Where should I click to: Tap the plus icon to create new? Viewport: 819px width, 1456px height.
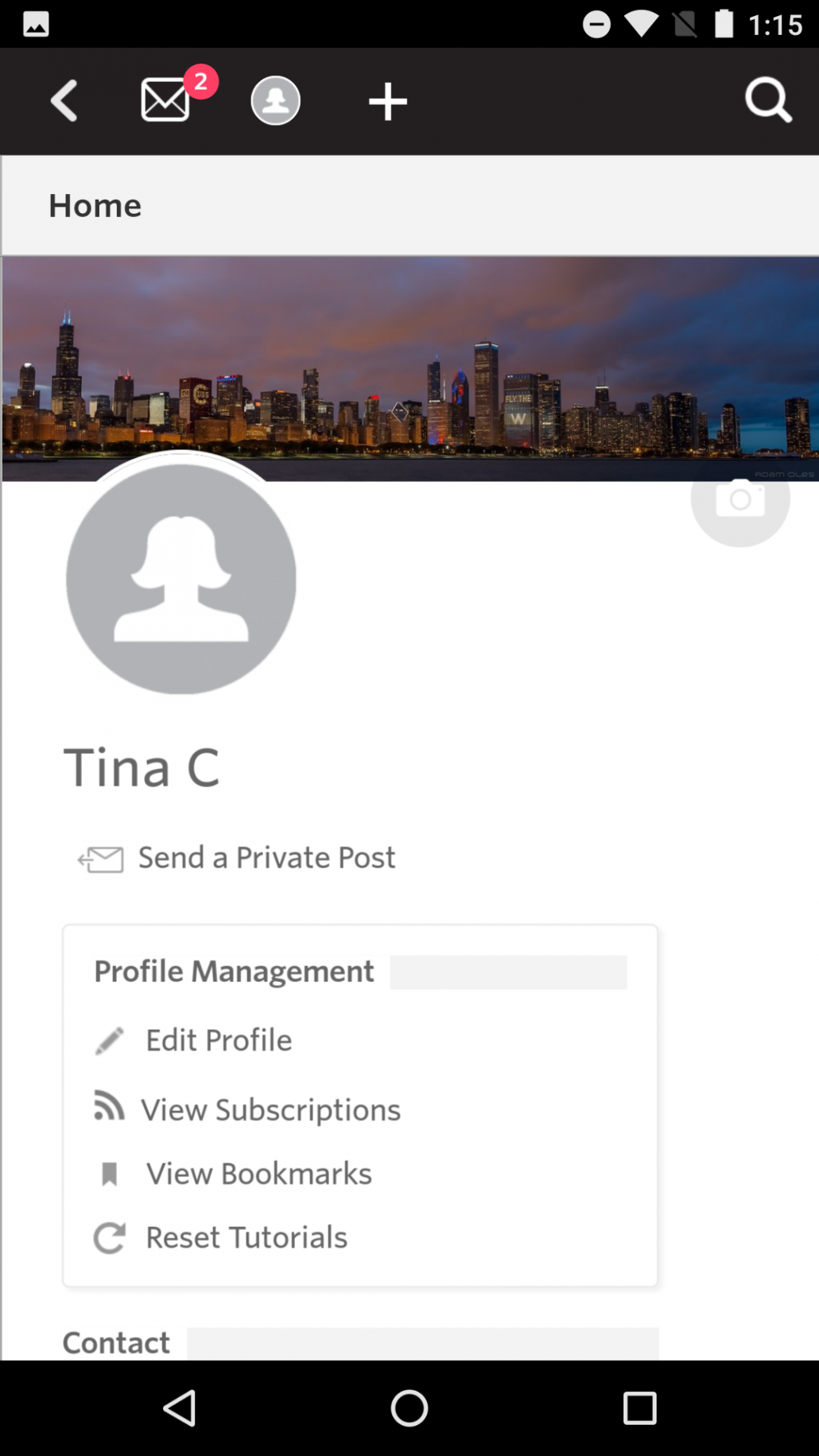[388, 102]
